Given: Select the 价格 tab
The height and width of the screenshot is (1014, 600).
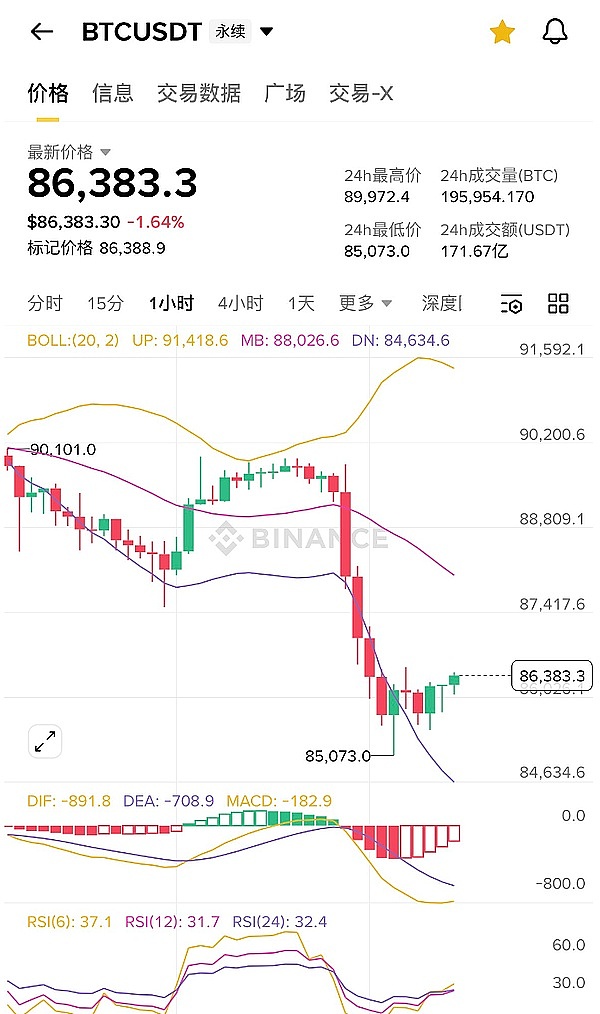Looking at the screenshot, I should pyautogui.click(x=48, y=93).
